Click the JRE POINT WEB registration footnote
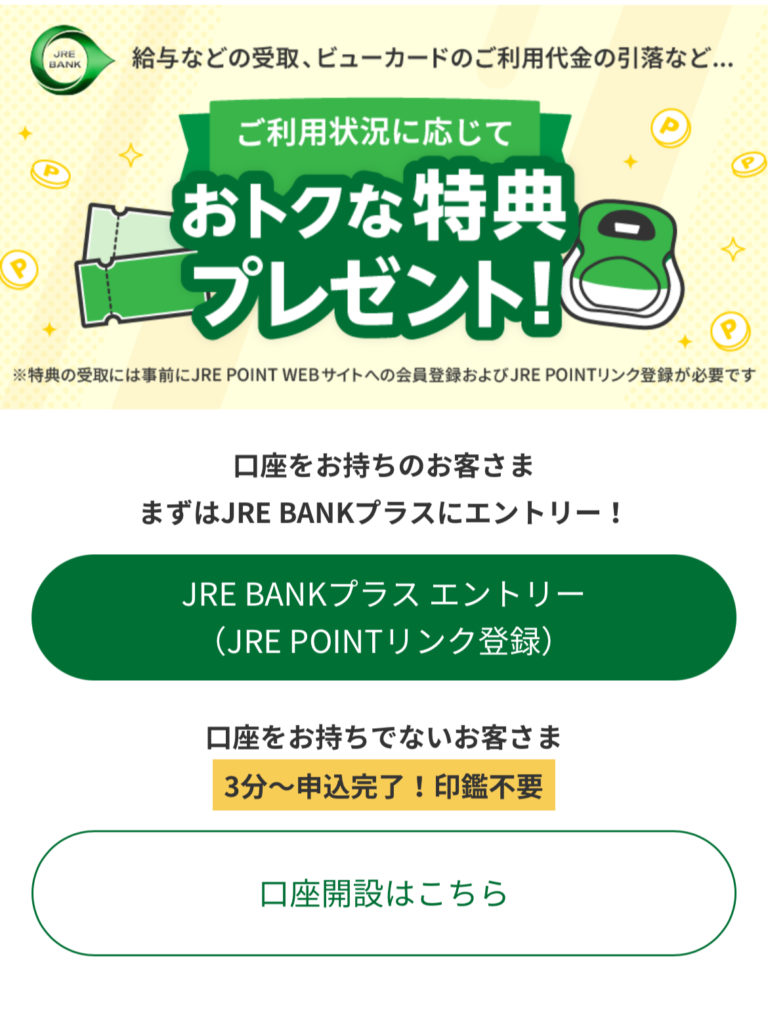The height and width of the screenshot is (1021, 768). pyautogui.click(x=384, y=374)
